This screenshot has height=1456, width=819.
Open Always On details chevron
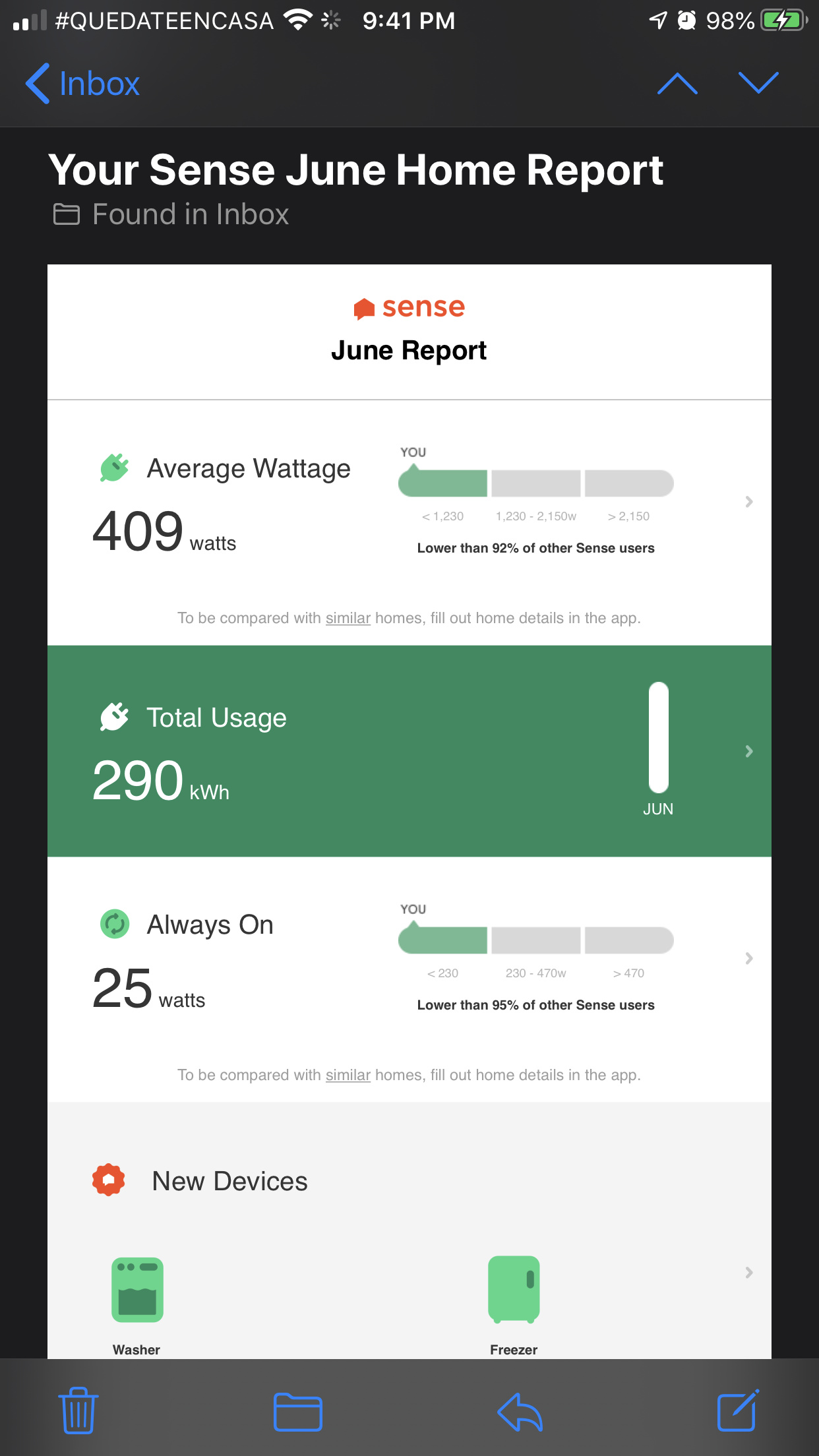(x=749, y=958)
